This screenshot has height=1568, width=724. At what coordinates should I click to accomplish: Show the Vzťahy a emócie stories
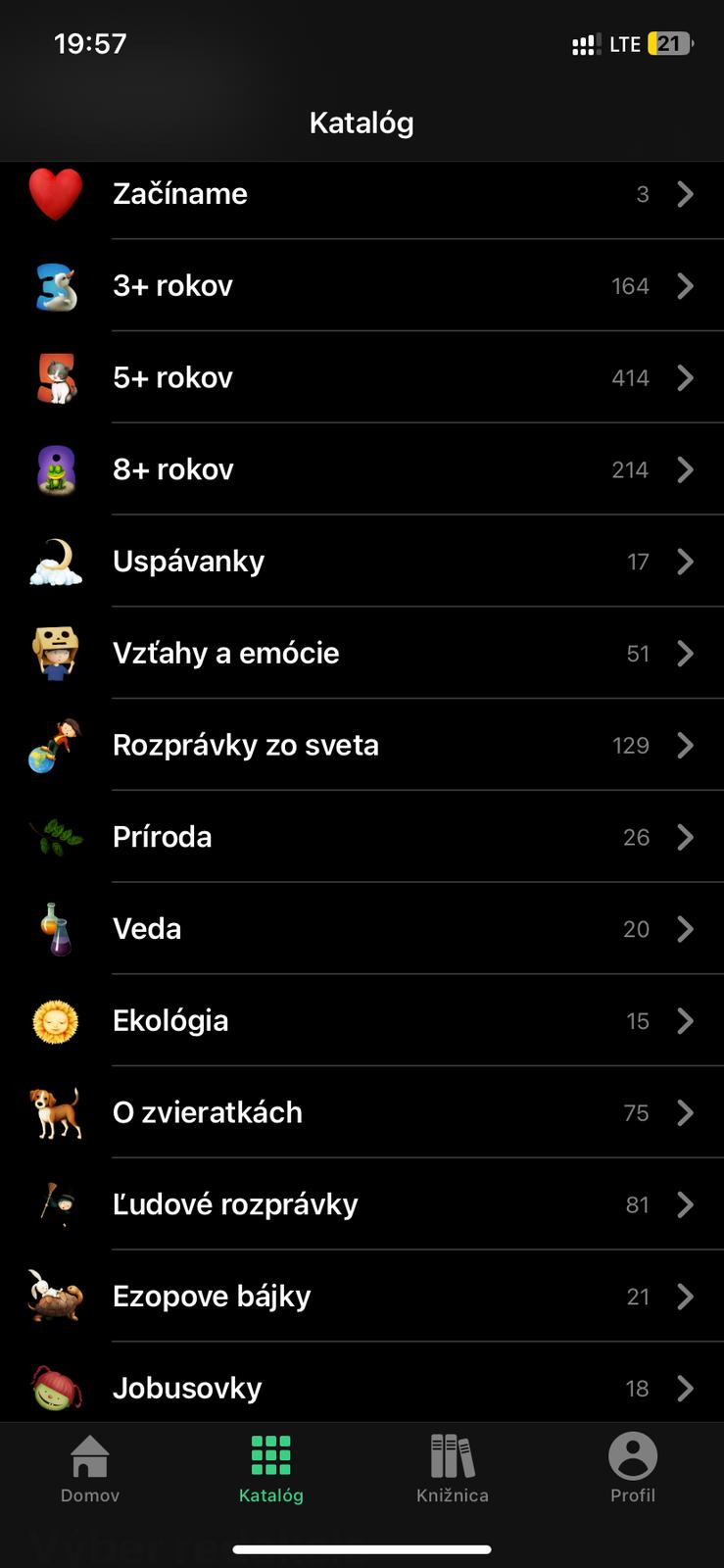click(362, 654)
